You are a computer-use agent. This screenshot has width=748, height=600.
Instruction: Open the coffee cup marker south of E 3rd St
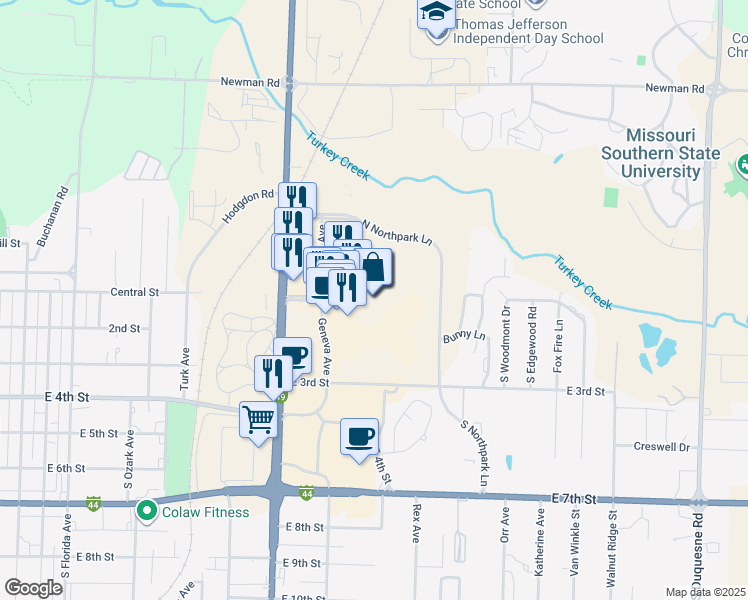[x=360, y=437]
